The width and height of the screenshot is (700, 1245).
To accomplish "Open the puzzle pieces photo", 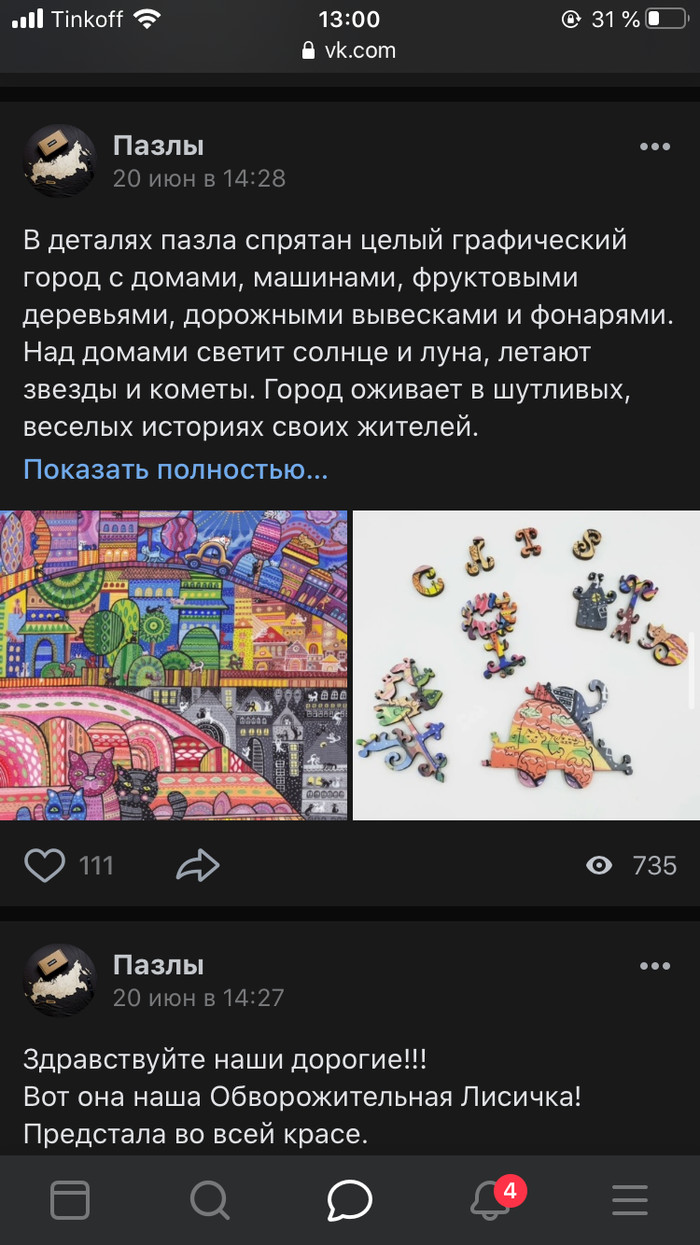I will pyautogui.click(x=526, y=665).
